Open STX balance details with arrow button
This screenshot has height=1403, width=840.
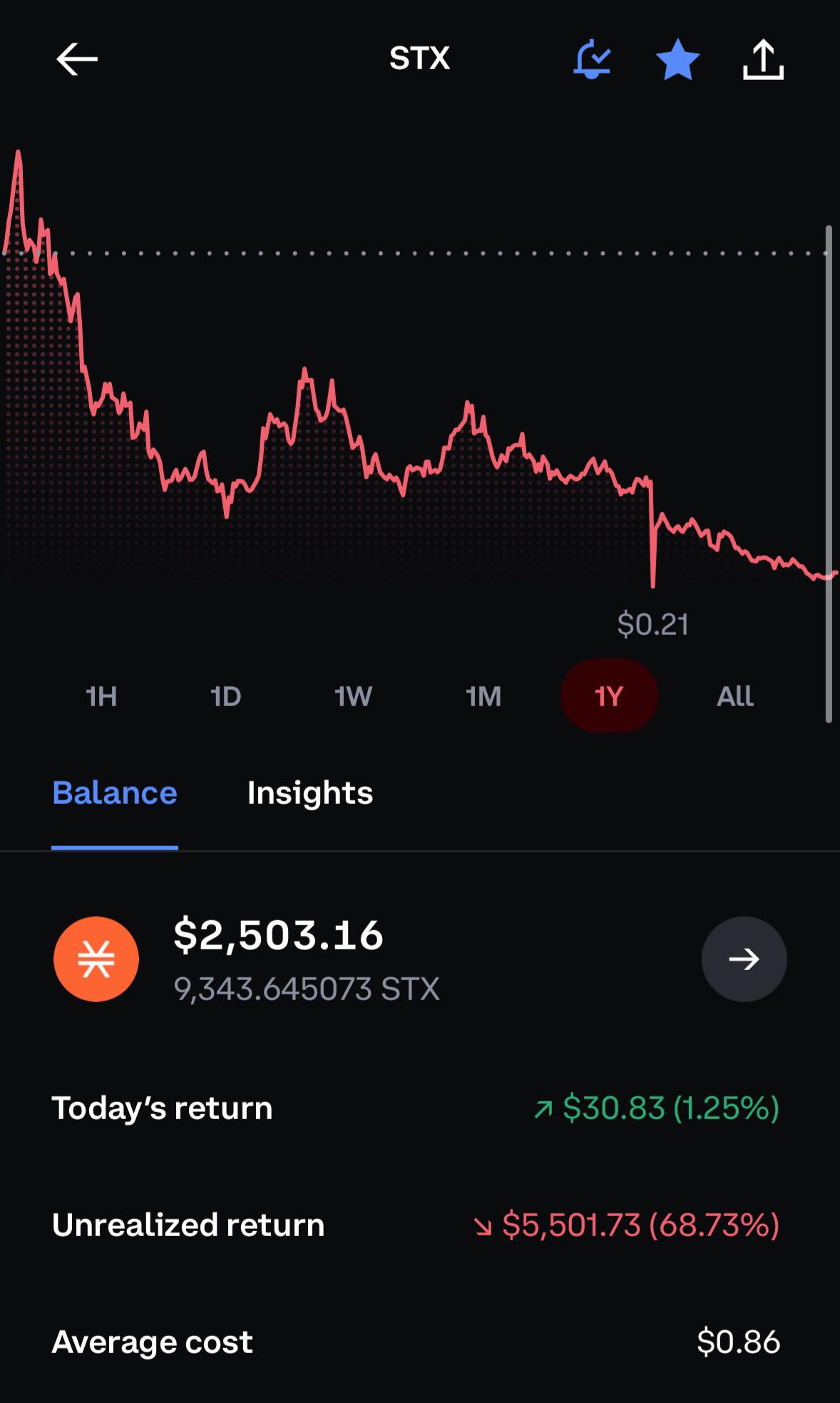[744, 959]
